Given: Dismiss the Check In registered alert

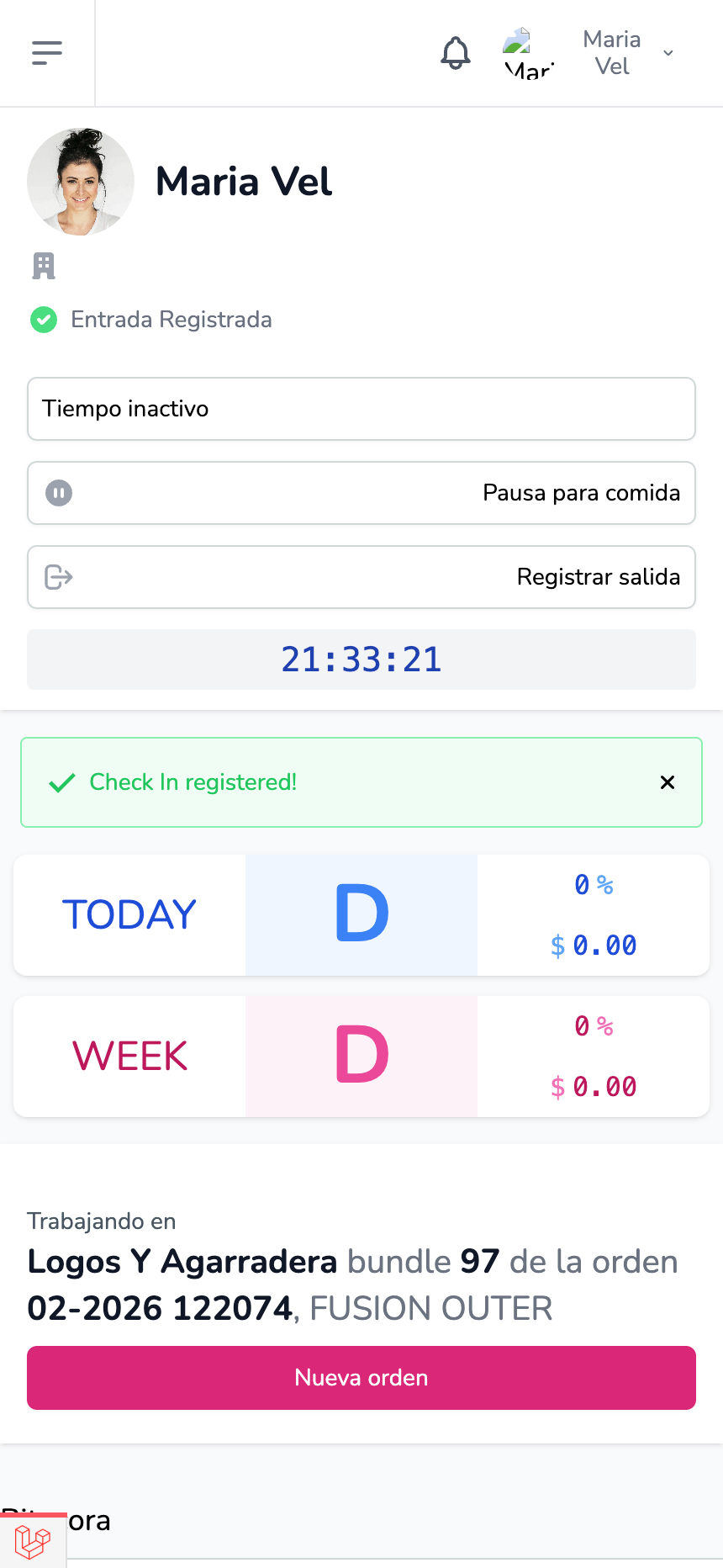Looking at the screenshot, I should click(x=668, y=782).
